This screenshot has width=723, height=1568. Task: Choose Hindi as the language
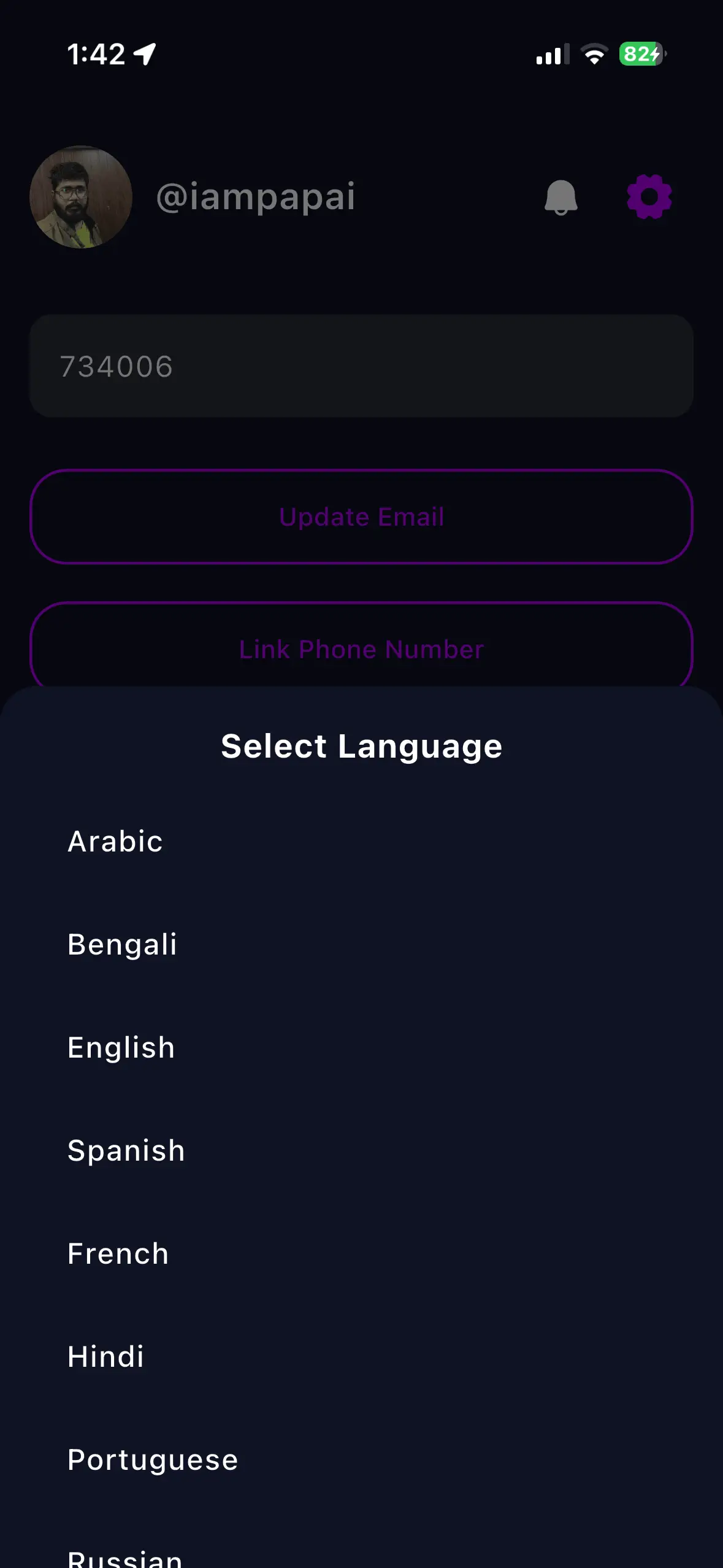[x=105, y=1356]
